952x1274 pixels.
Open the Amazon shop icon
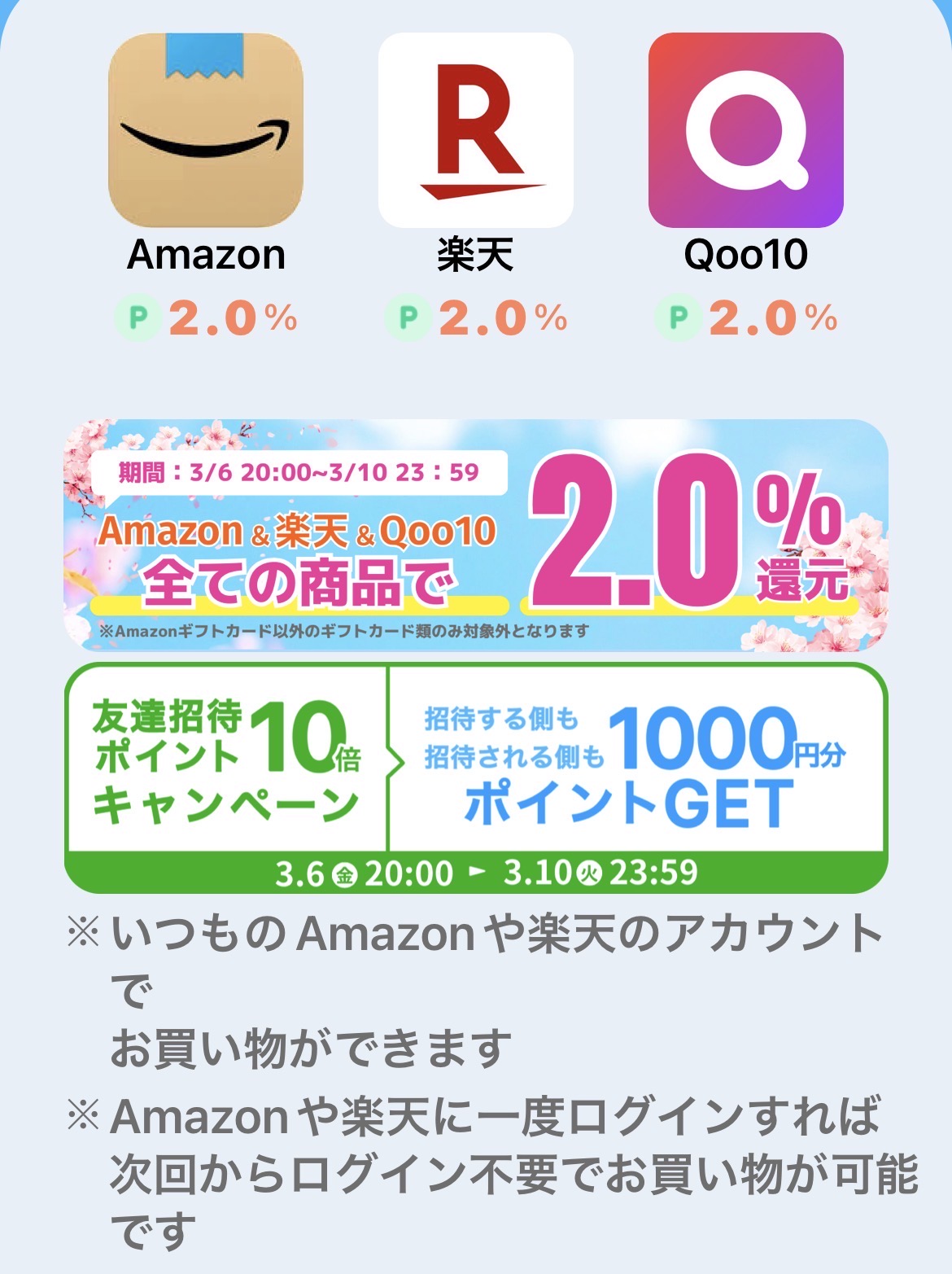coord(206,130)
